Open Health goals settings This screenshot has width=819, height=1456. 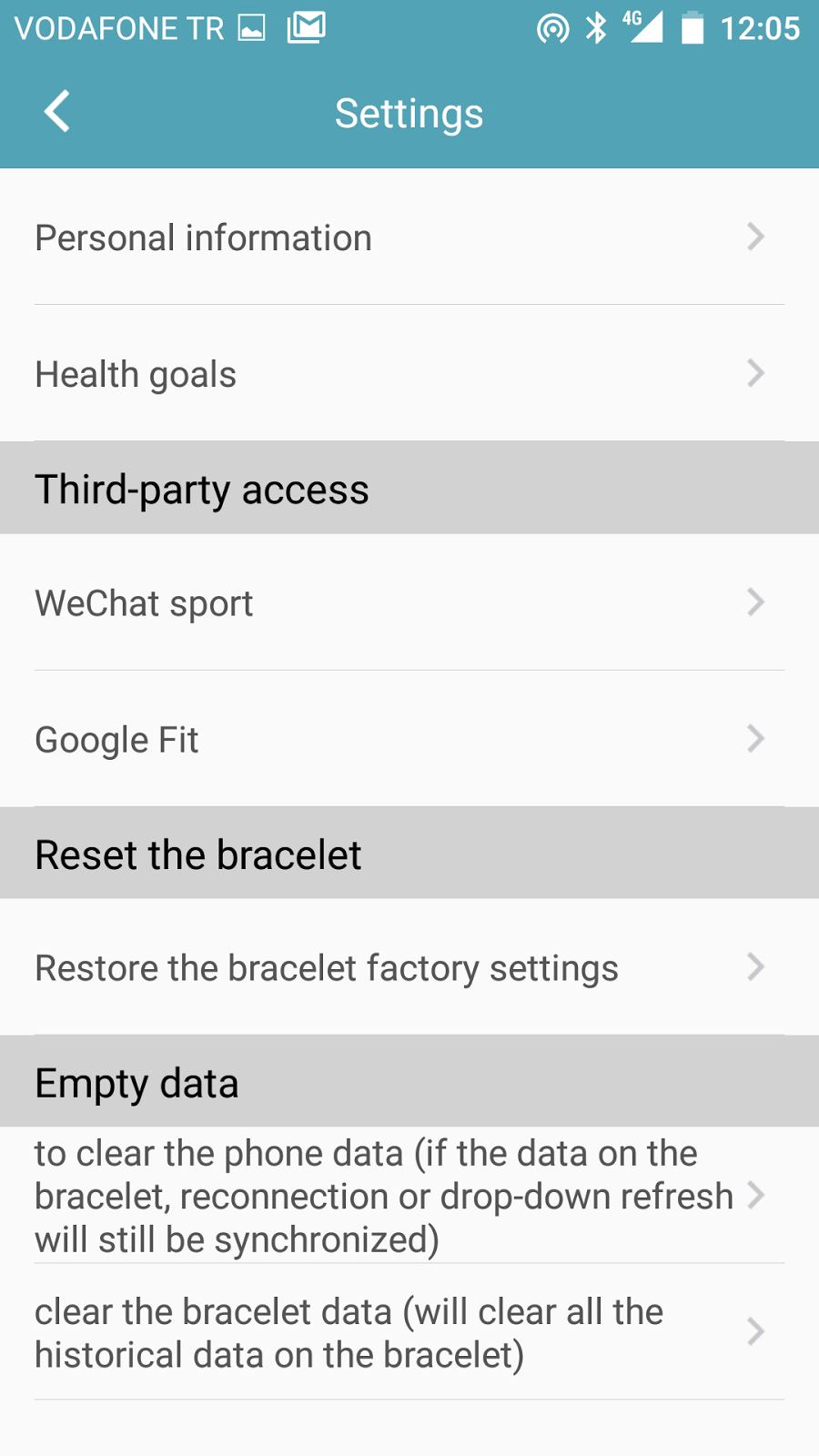point(409,374)
